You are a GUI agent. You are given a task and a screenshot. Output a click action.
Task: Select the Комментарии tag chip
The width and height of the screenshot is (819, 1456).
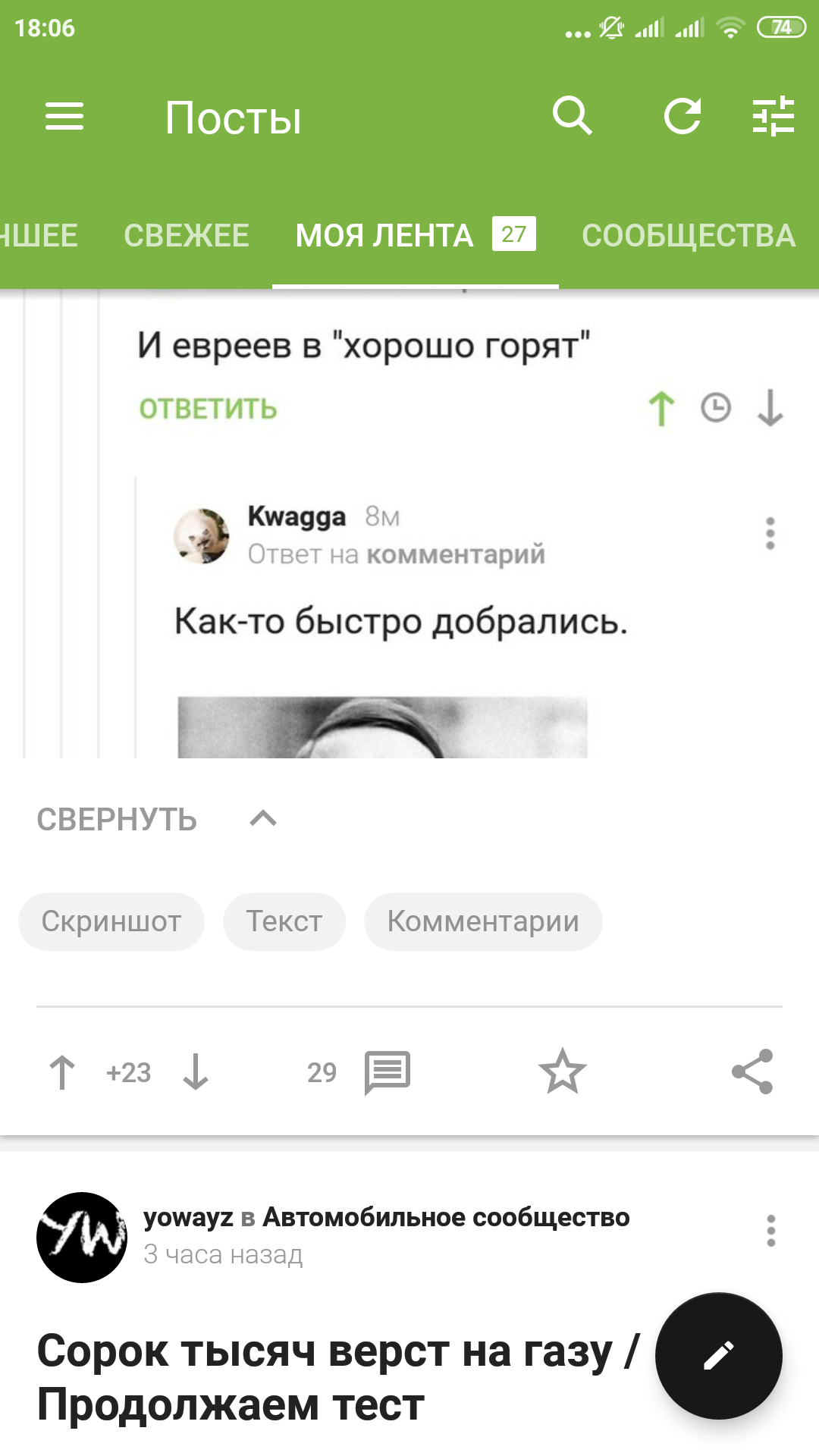click(x=483, y=921)
